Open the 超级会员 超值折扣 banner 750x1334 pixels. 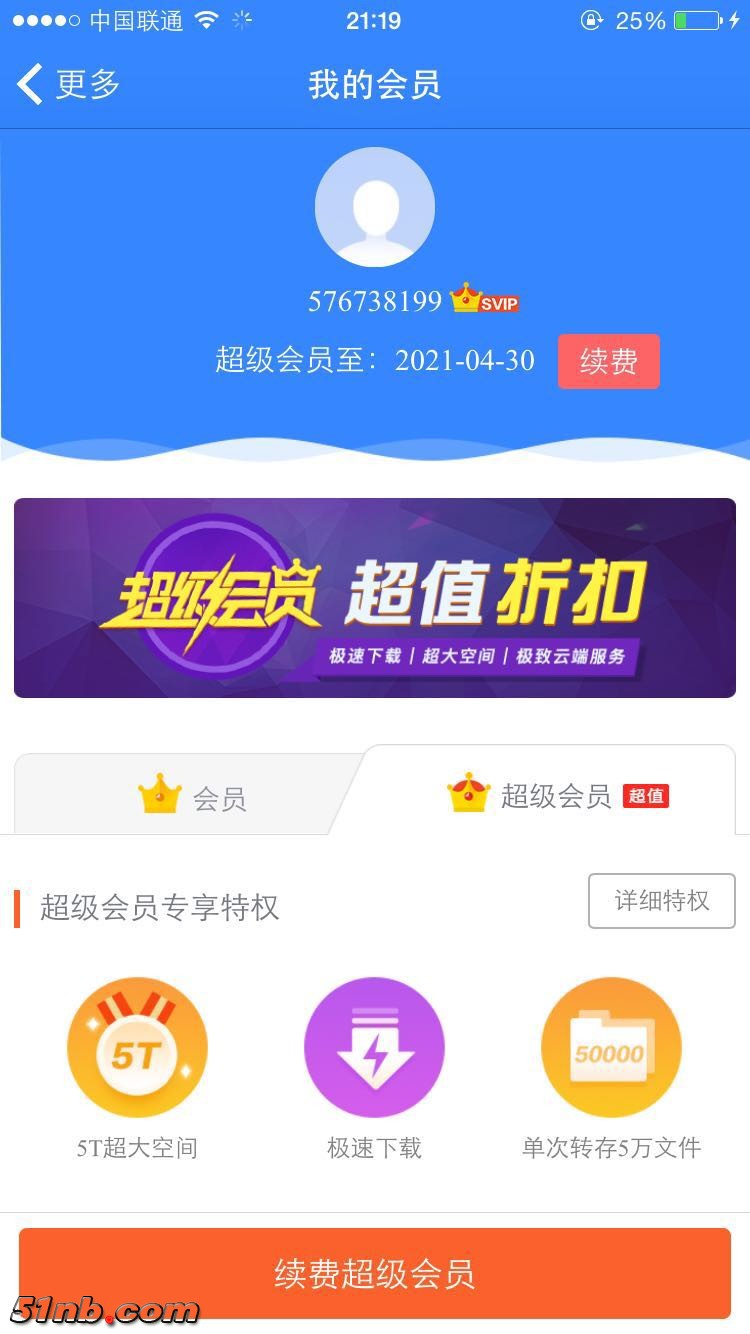(x=375, y=597)
